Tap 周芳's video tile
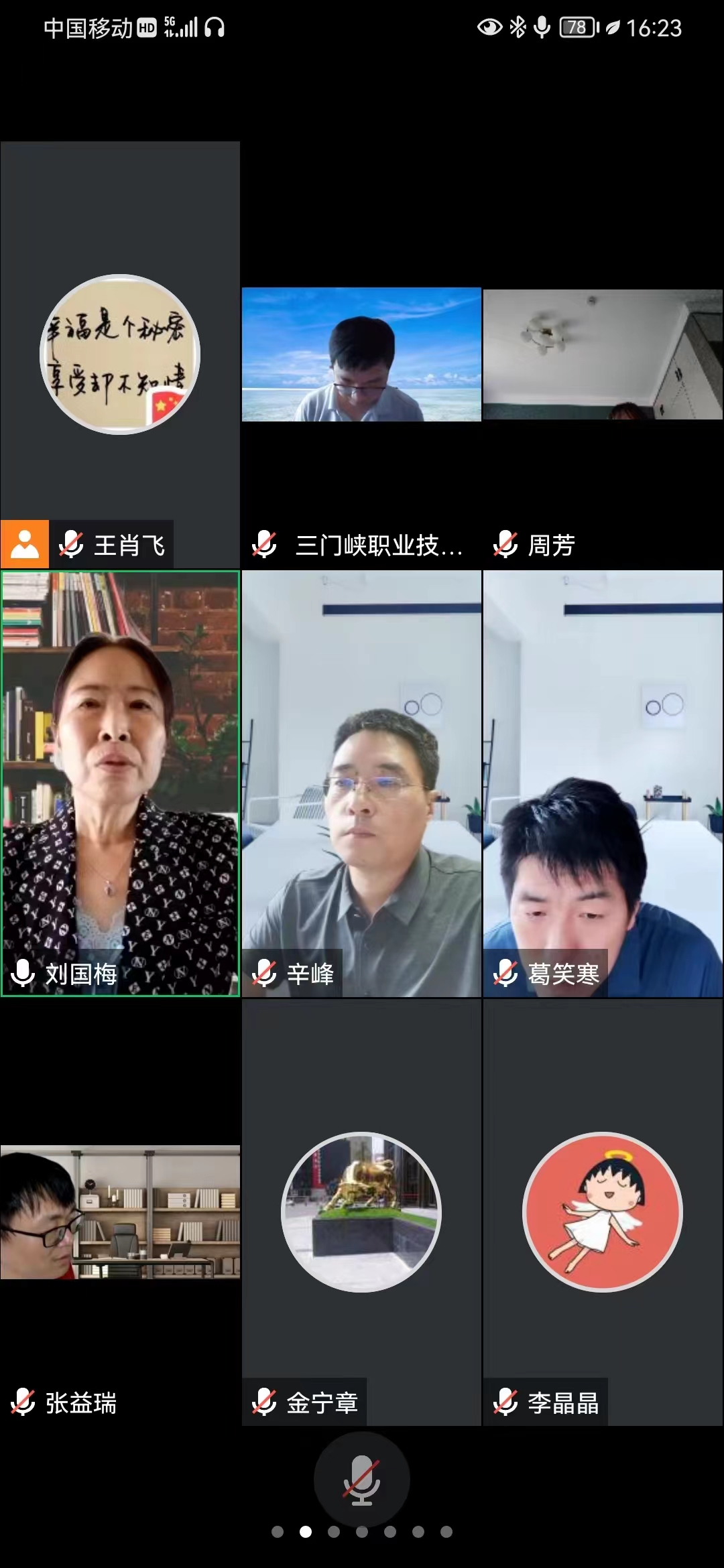 coord(603,355)
